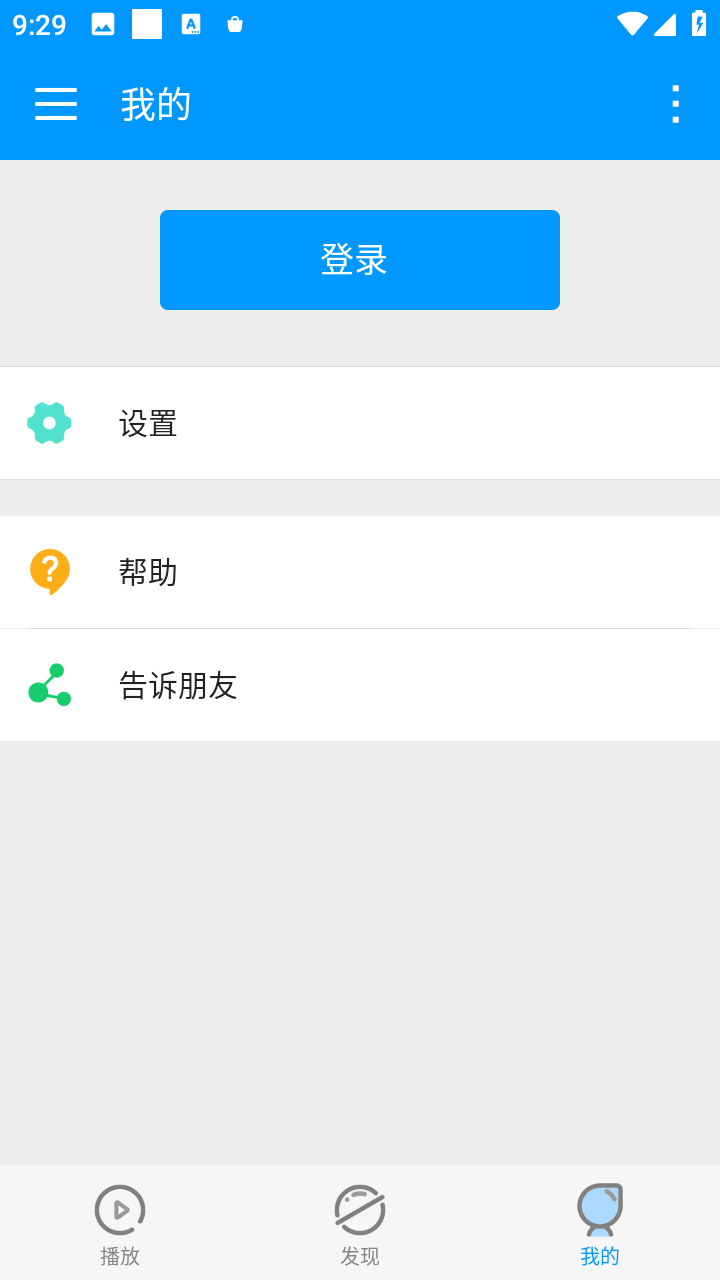Open the hamburger drawer menu
This screenshot has width=720, height=1280.
point(56,104)
